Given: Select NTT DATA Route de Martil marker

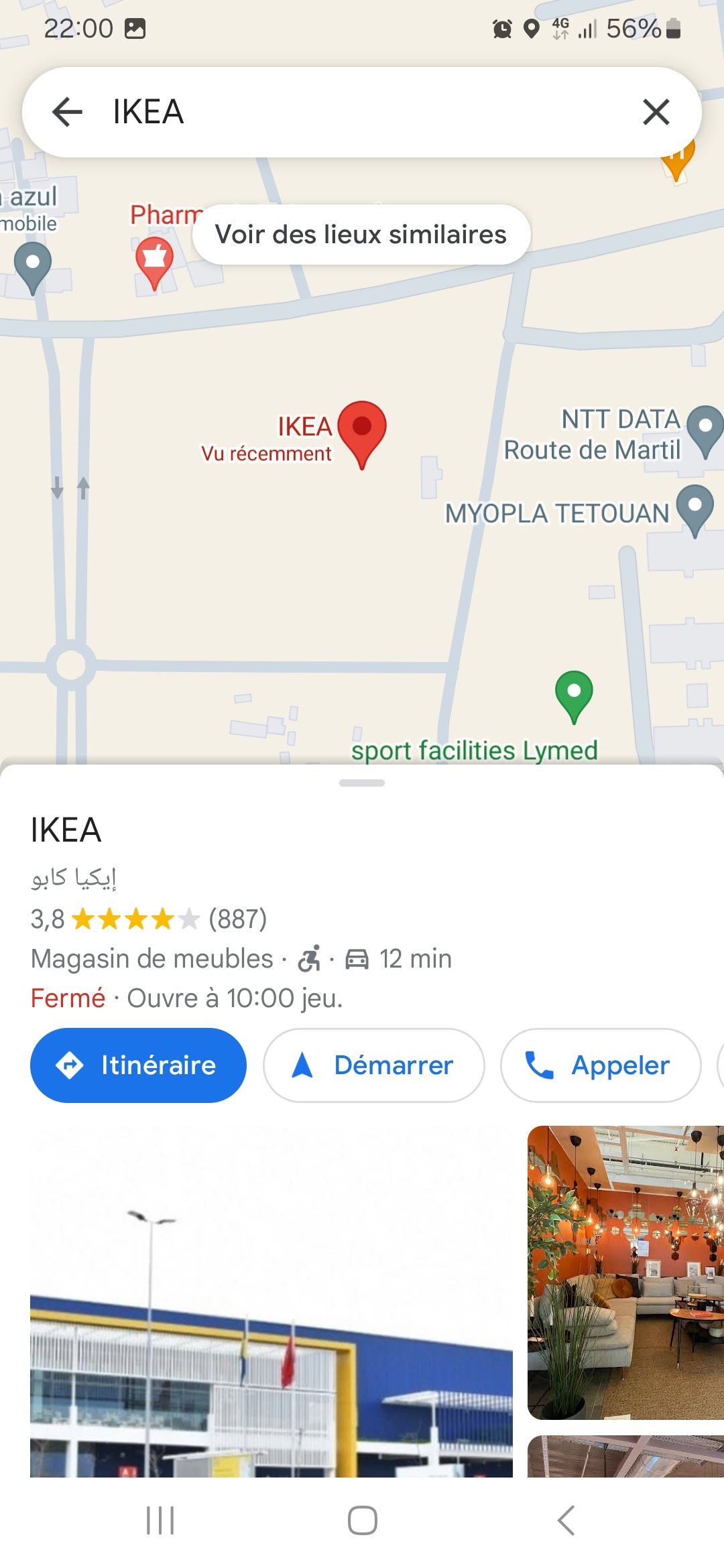Looking at the screenshot, I should pyautogui.click(x=704, y=429).
